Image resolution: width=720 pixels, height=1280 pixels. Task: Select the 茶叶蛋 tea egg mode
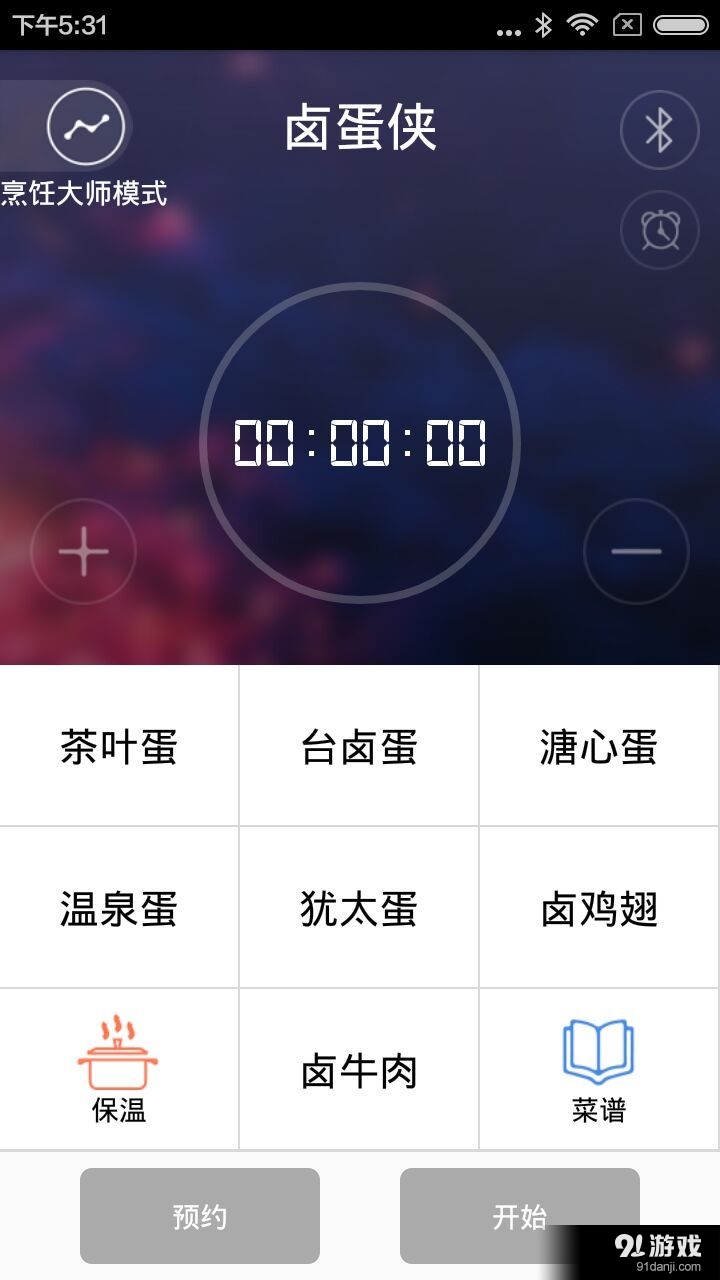(119, 746)
